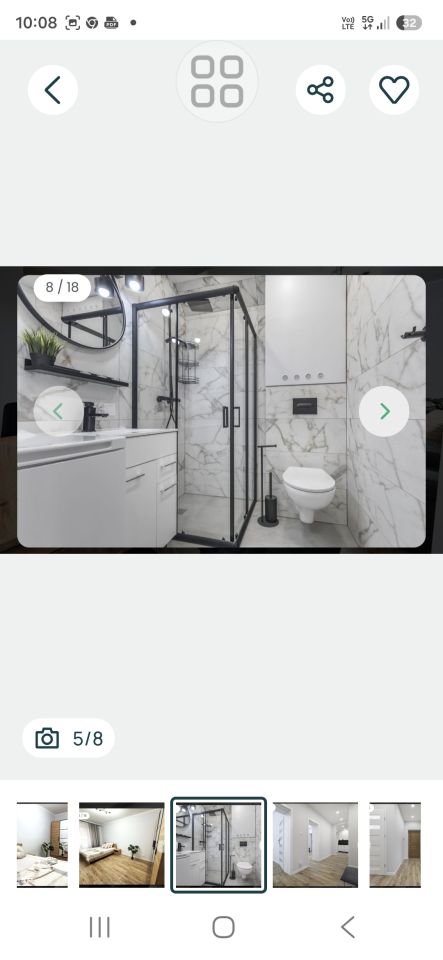The image size is (443, 960).
Task: Go back using the top-left arrow
Action: 53,90
